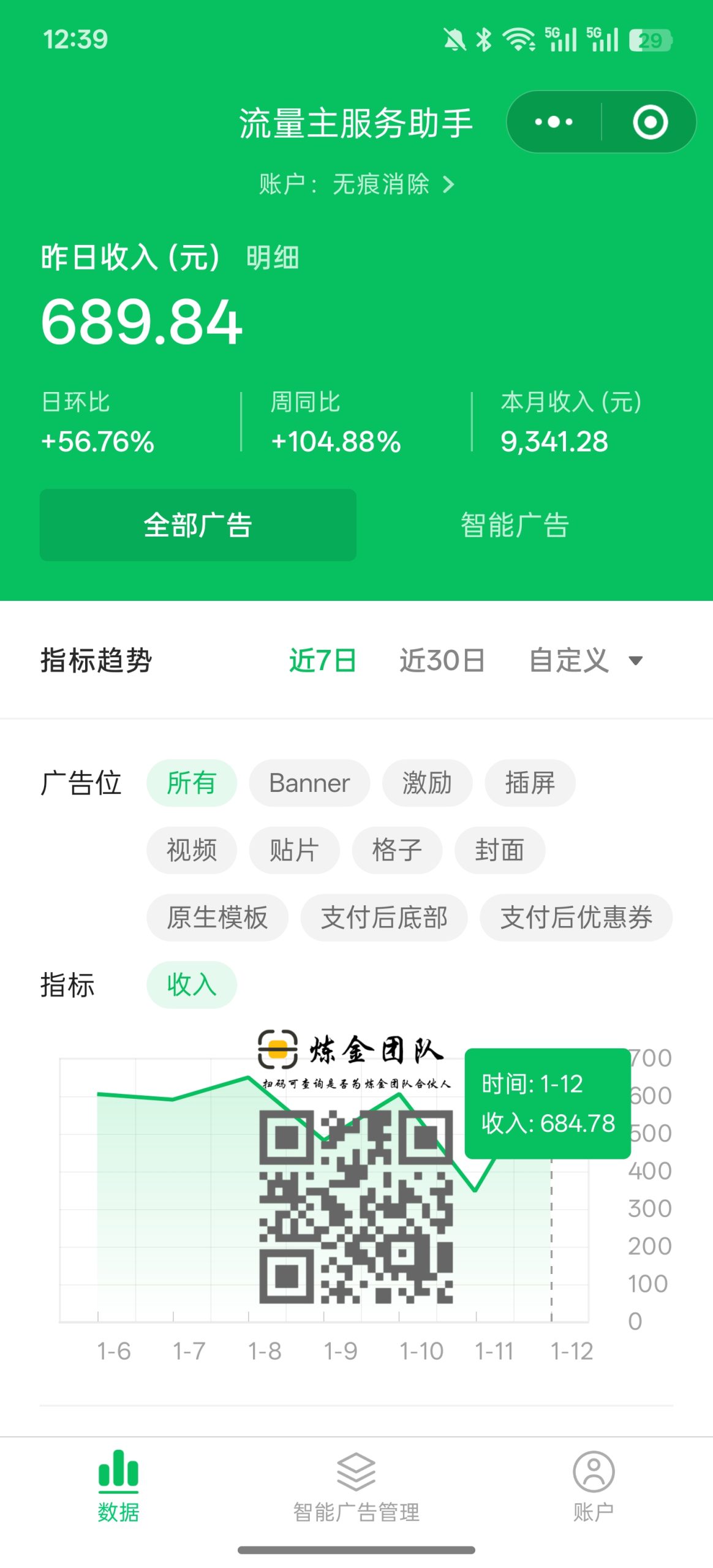Enable the Banner ad position filter
Screen dimensions: 713x1568
click(x=309, y=783)
